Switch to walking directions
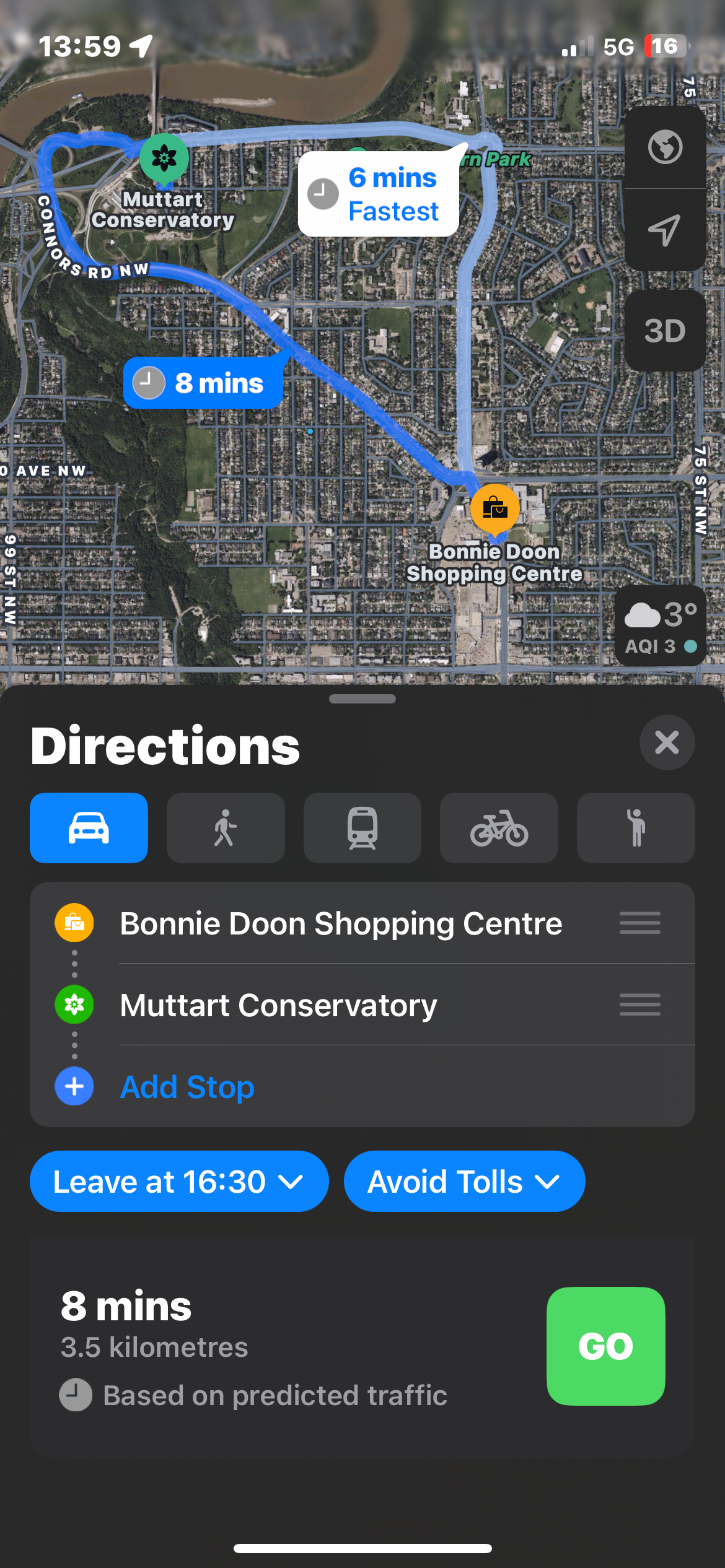The height and width of the screenshot is (1568, 725). click(x=226, y=828)
